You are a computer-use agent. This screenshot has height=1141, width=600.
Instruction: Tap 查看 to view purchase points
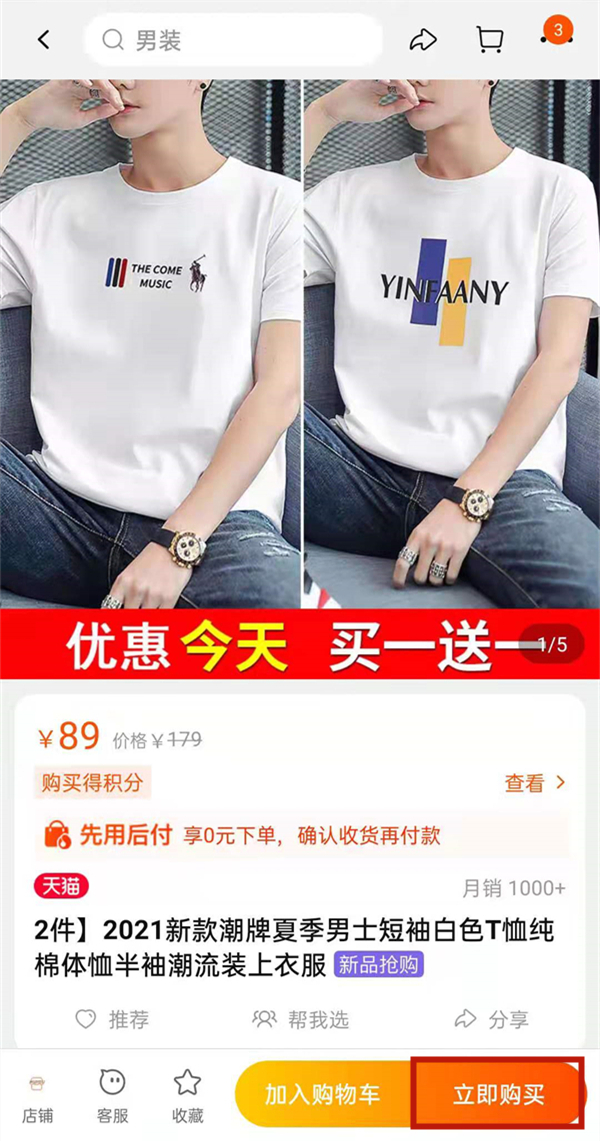click(535, 783)
